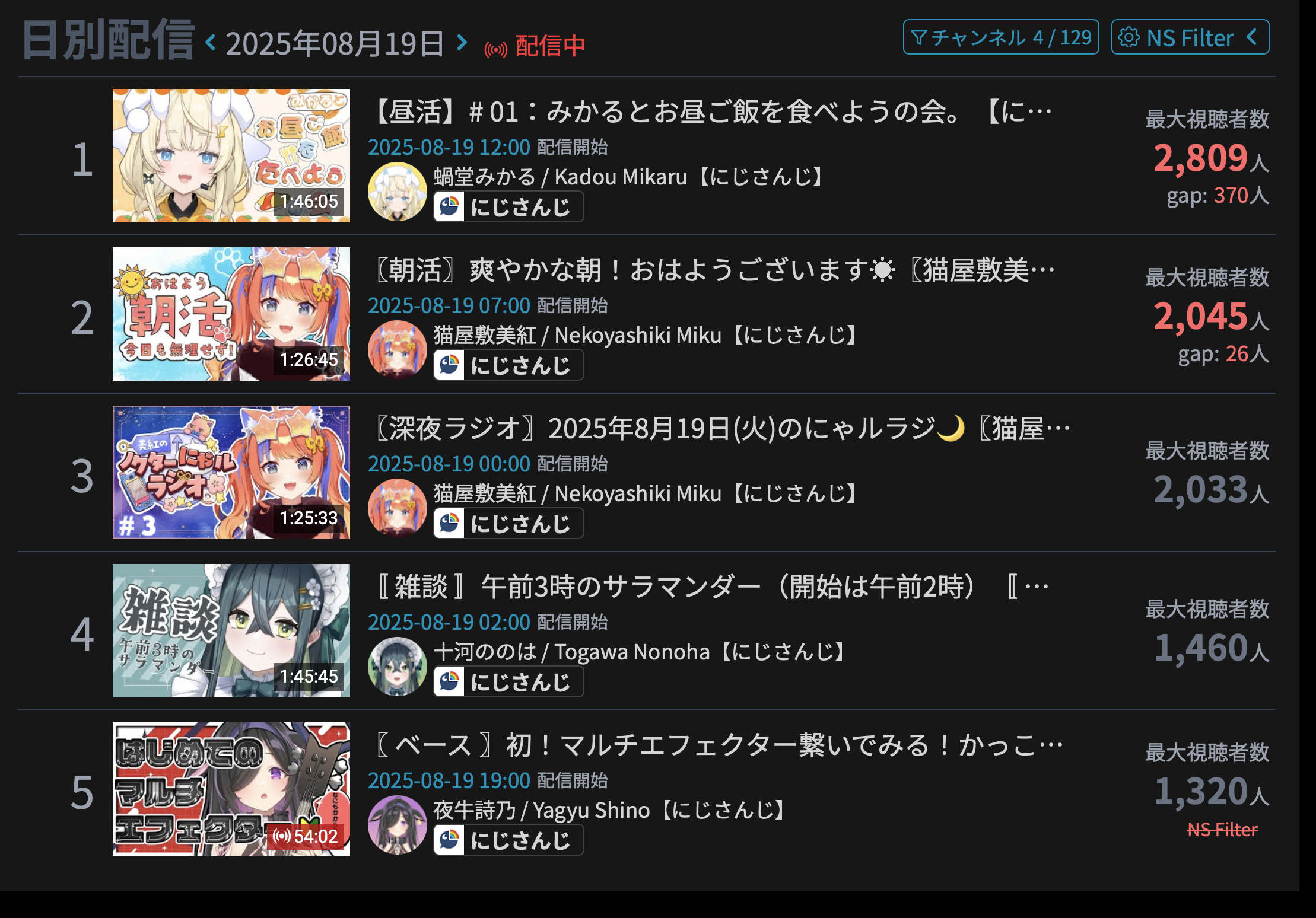
Task: View 十河ののは / Togawa Nonoha channel
Action: [x=640, y=652]
